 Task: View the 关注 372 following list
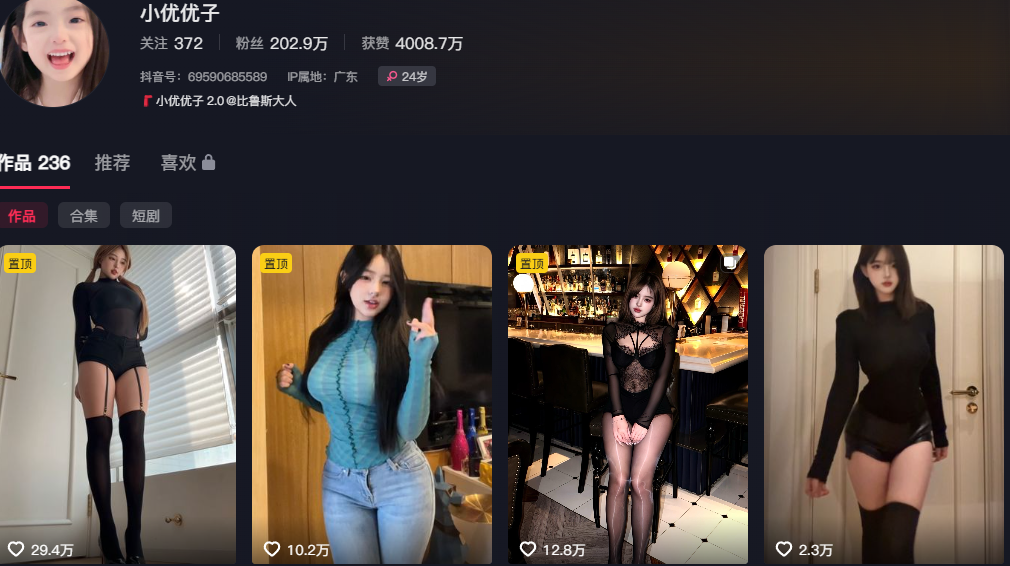tap(171, 44)
